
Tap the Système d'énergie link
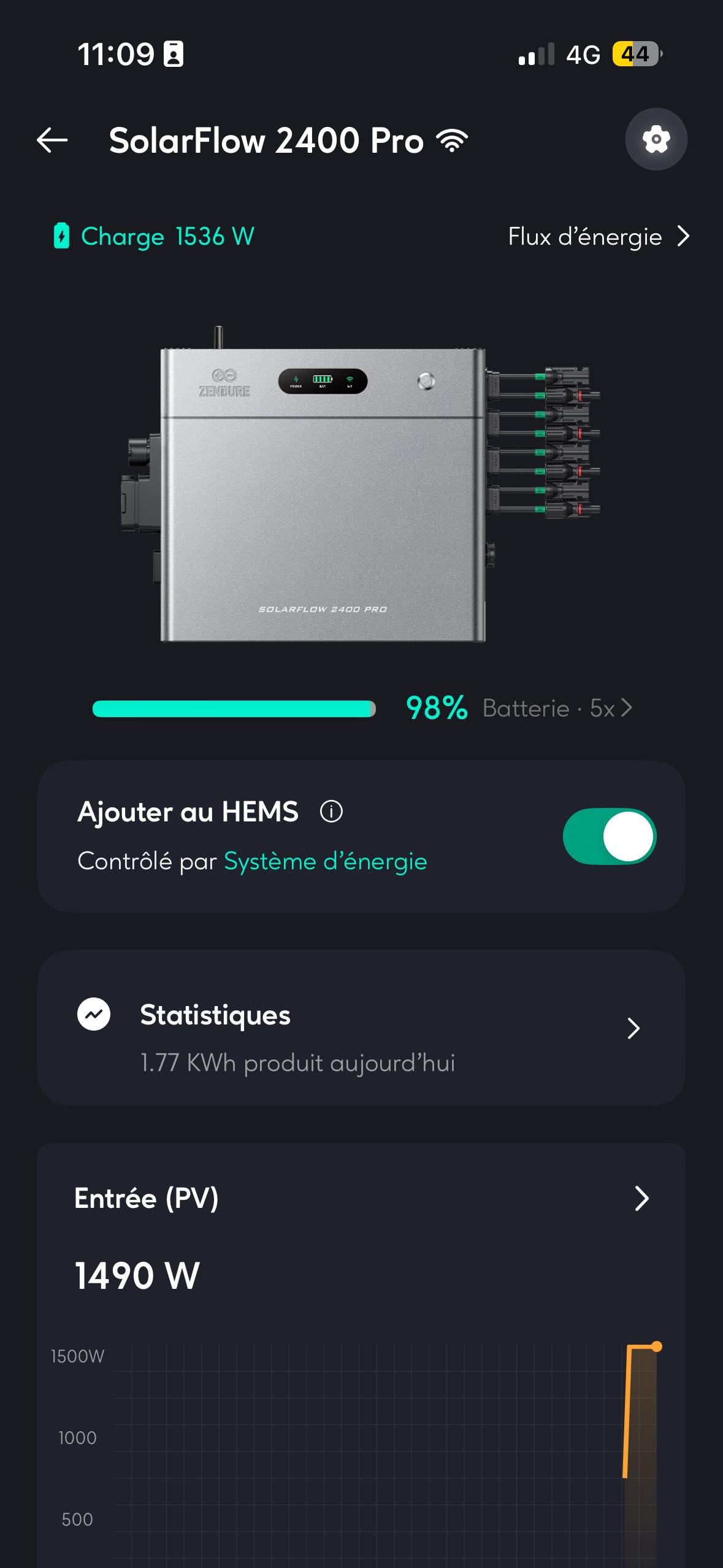click(x=324, y=861)
